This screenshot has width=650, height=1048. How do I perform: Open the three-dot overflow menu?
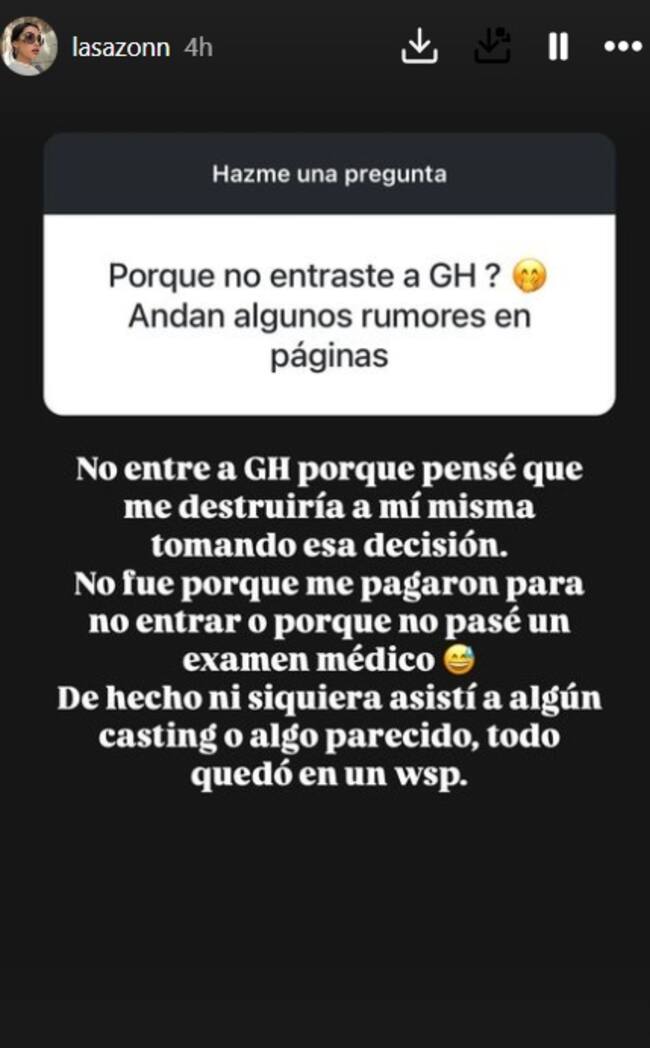click(622, 47)
